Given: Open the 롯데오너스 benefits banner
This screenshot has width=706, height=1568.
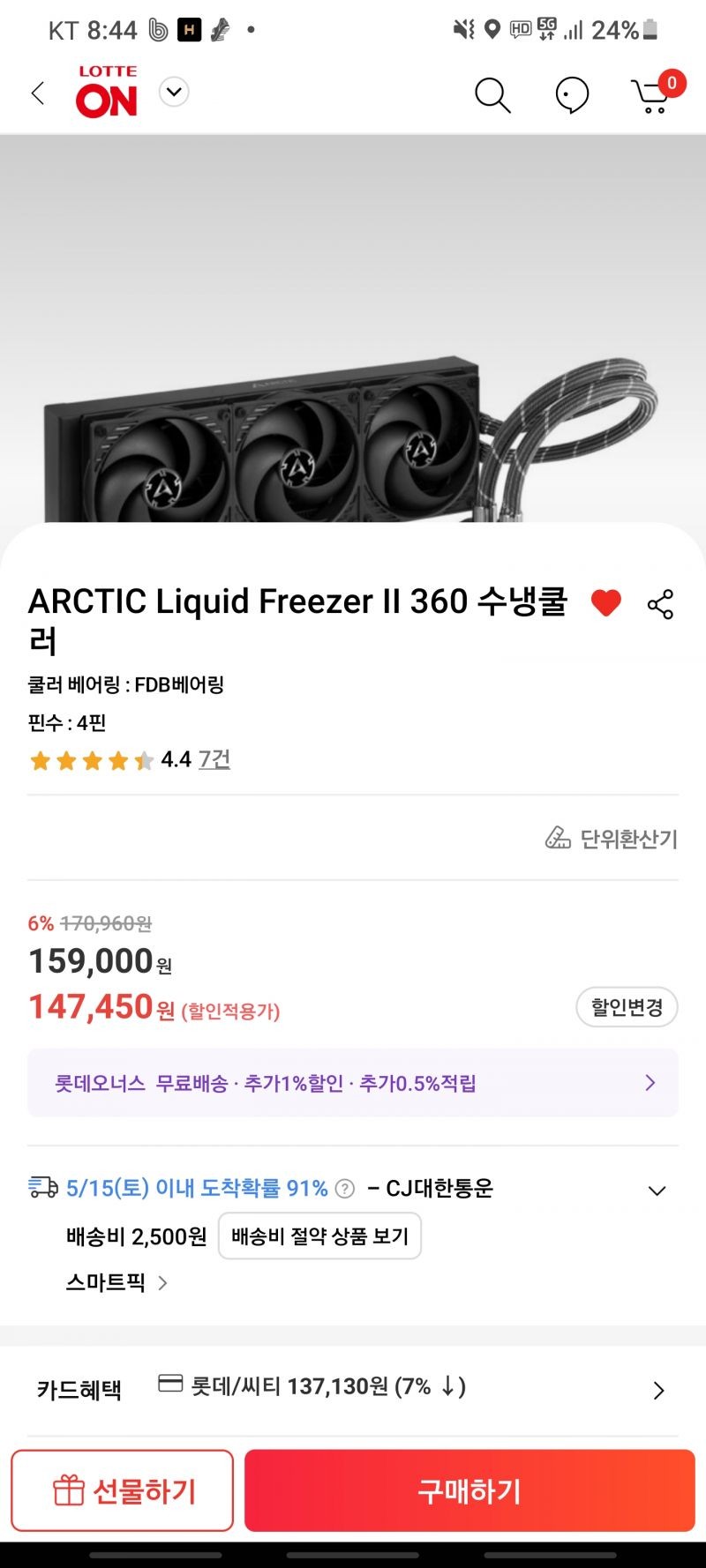Looking at the screenshot, I should click(353, 1083).
